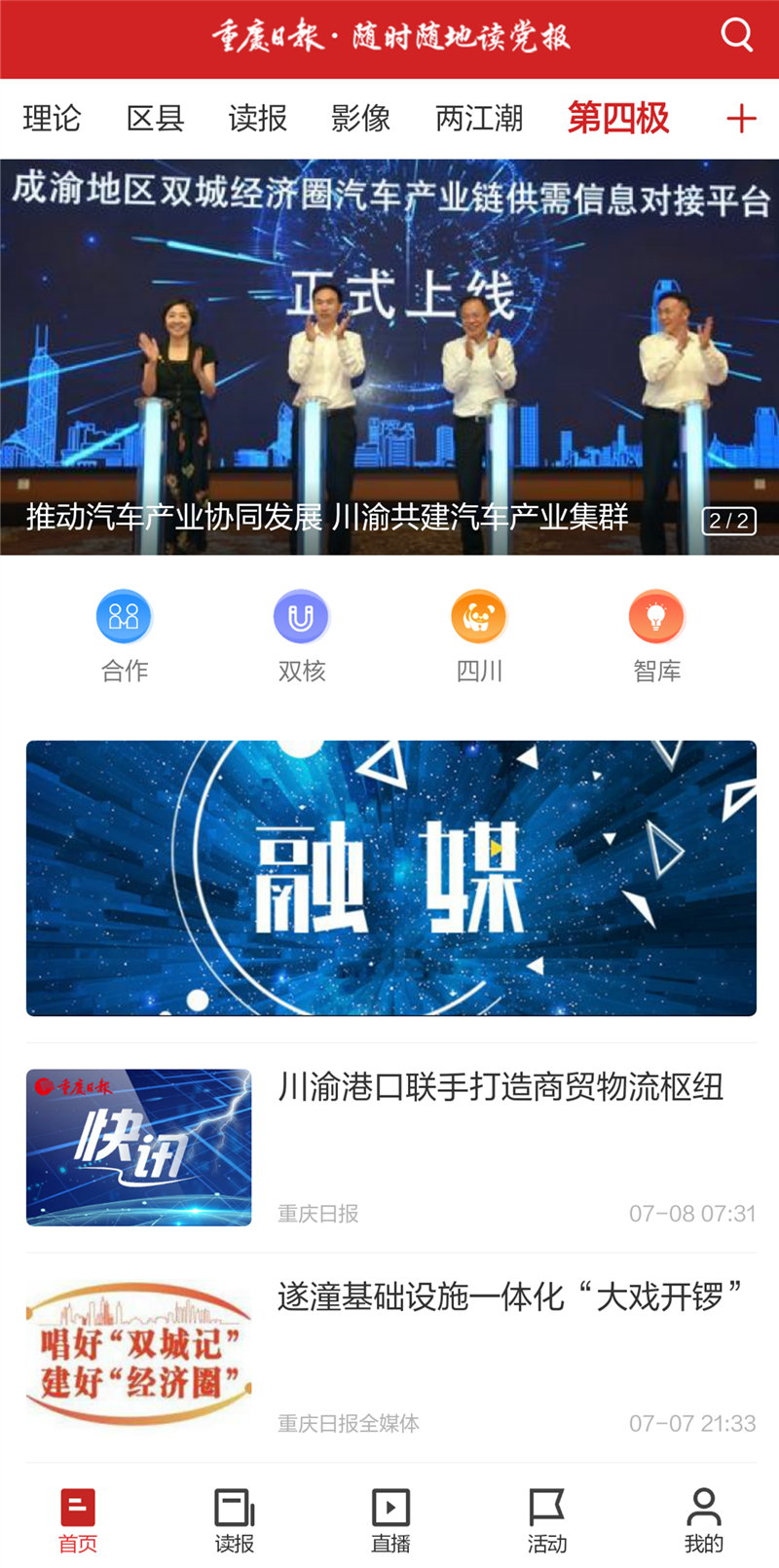The height and width of the screenshot is (1568, 779).
Task: Switch to the 直播 bottom tab
Action: [390, 1519]
